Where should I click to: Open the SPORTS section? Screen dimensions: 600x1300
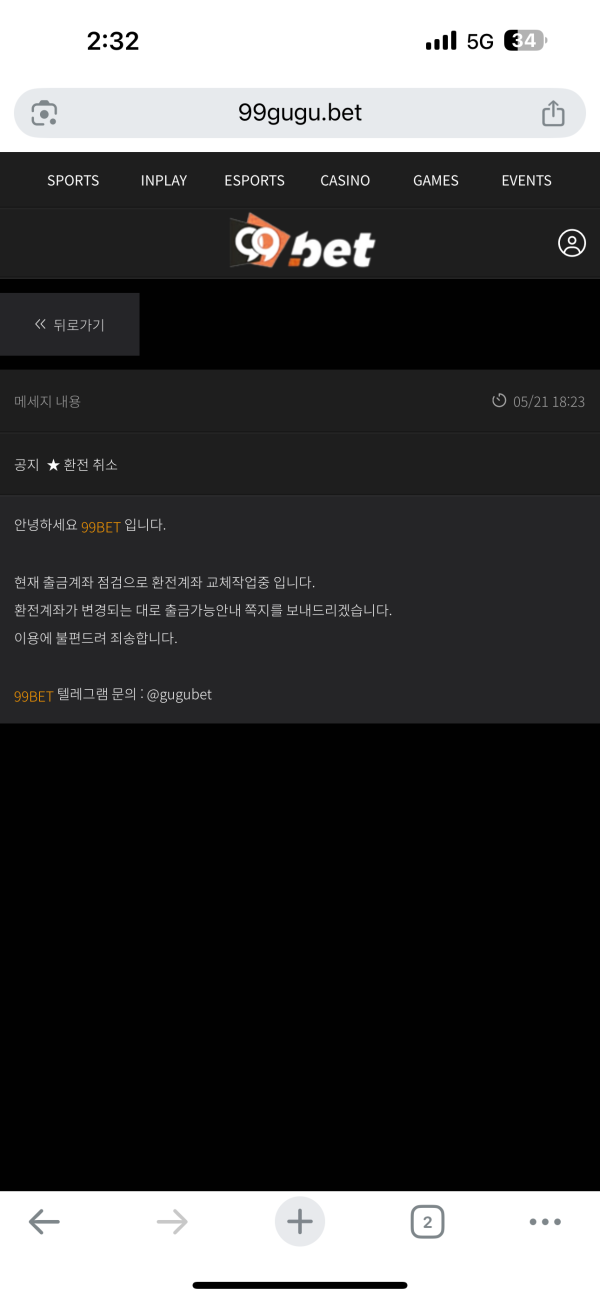click(73, 181)
